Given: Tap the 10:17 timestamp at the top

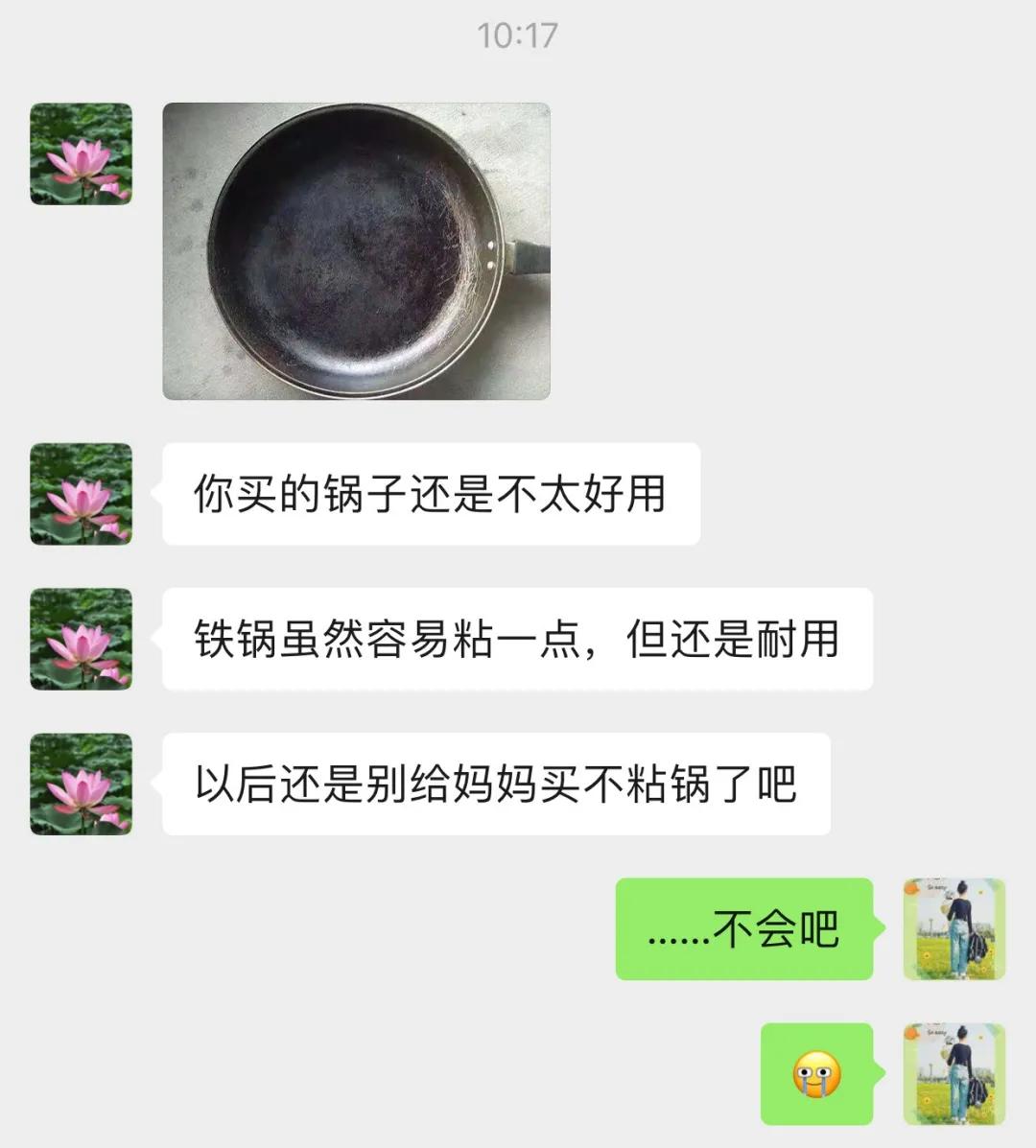Looking at the screenshot, I should click(516, 35).
